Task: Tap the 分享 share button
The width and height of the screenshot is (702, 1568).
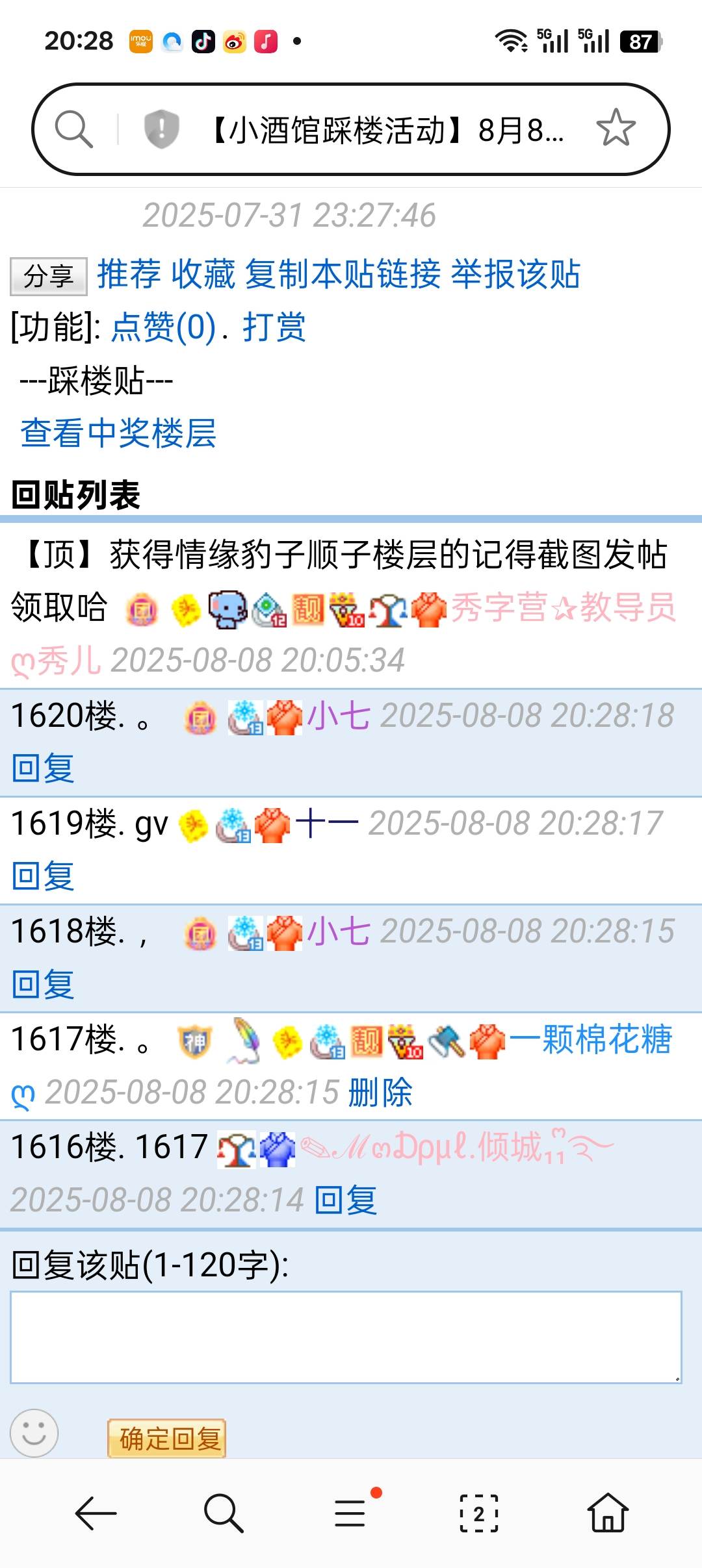Action: tap(49, 276)
